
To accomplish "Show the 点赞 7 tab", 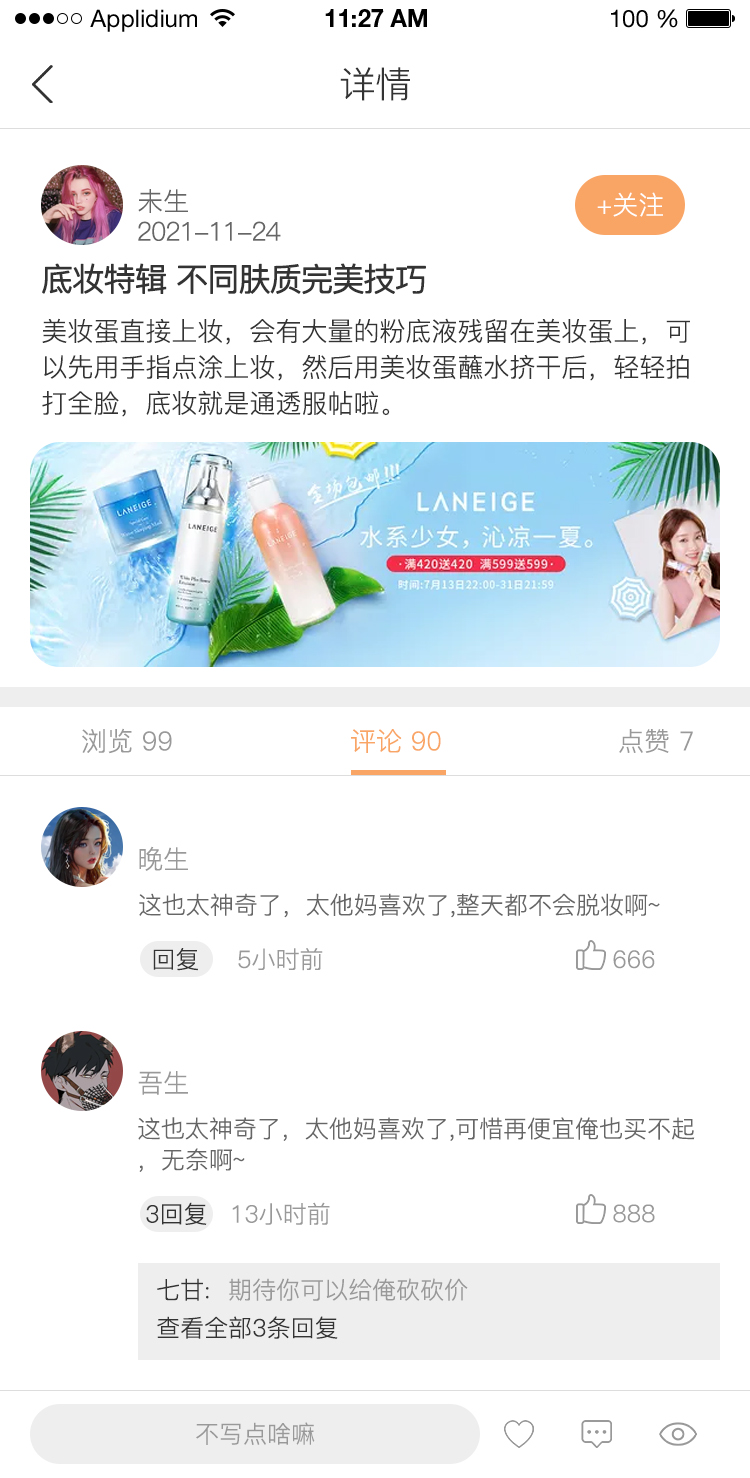I will pos(656,741).
